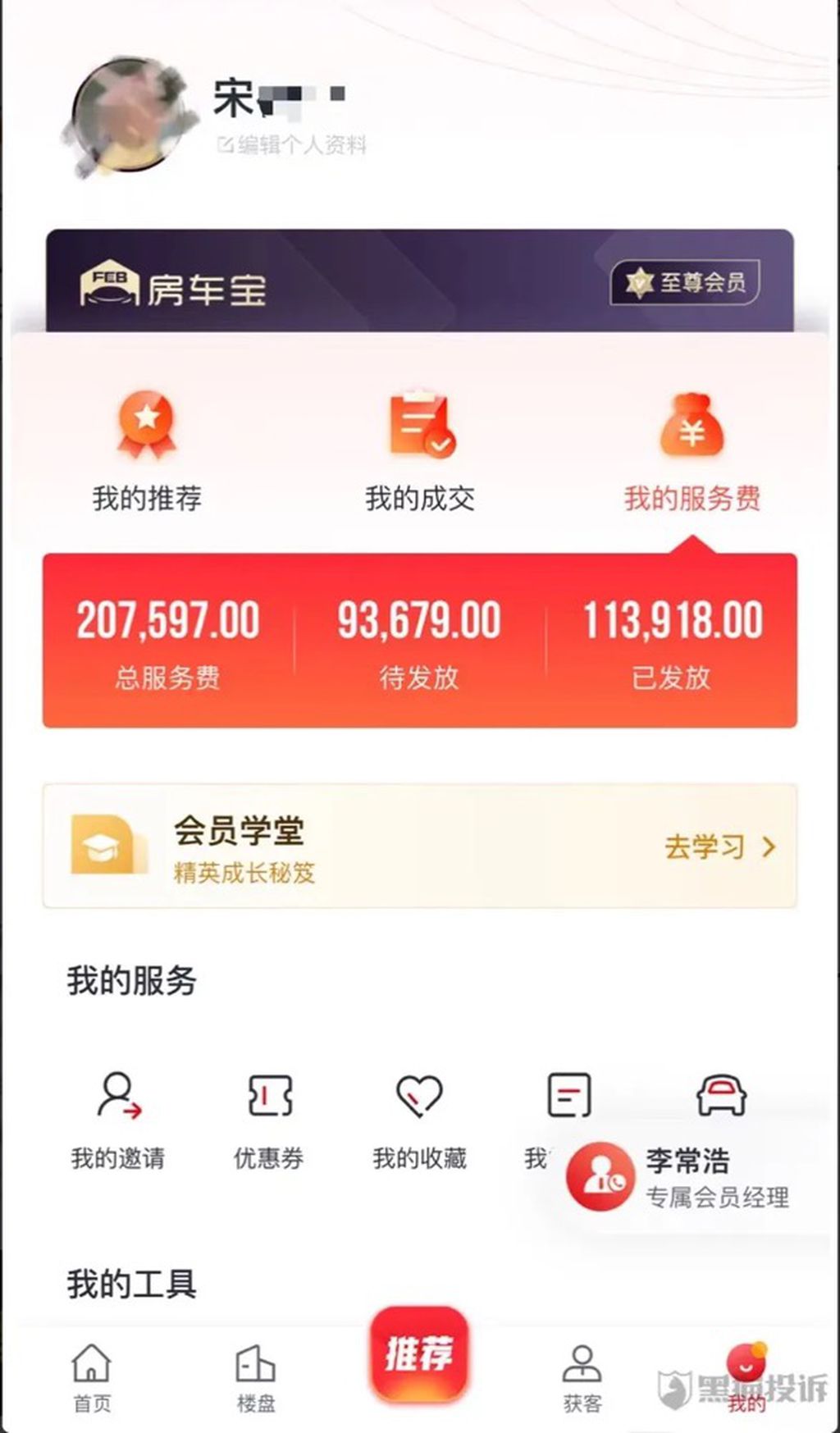
Task: Open 会员学堂 via 去学习
Action: (719, 847)
